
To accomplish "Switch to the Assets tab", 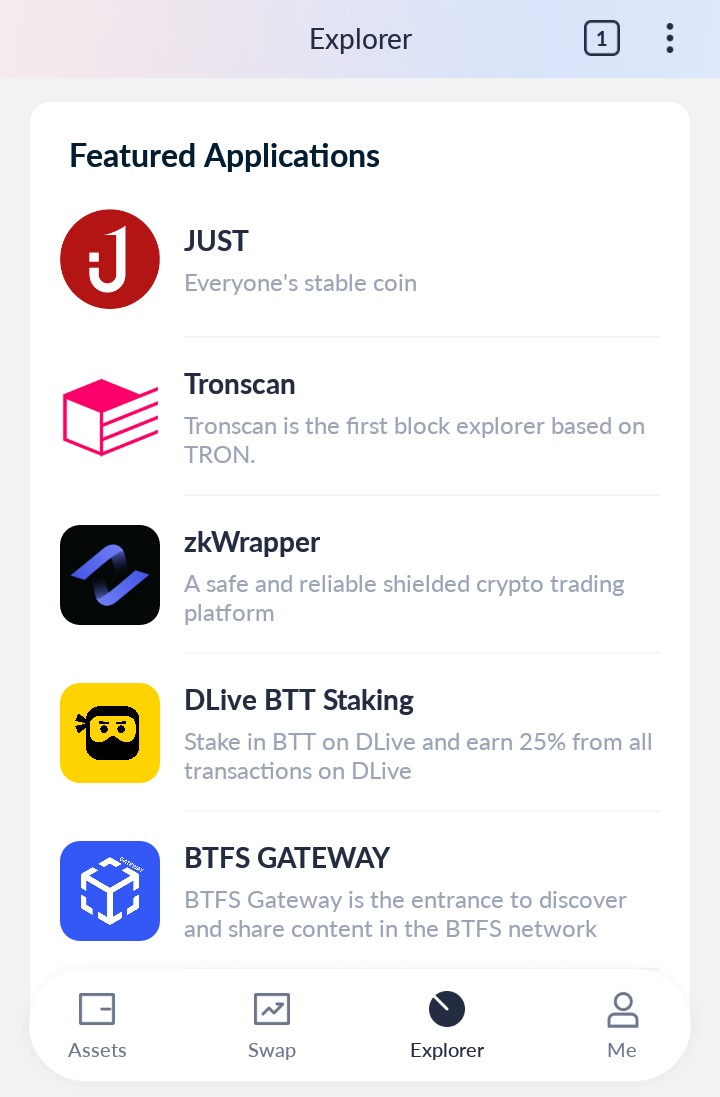I will click(97, 1025).
